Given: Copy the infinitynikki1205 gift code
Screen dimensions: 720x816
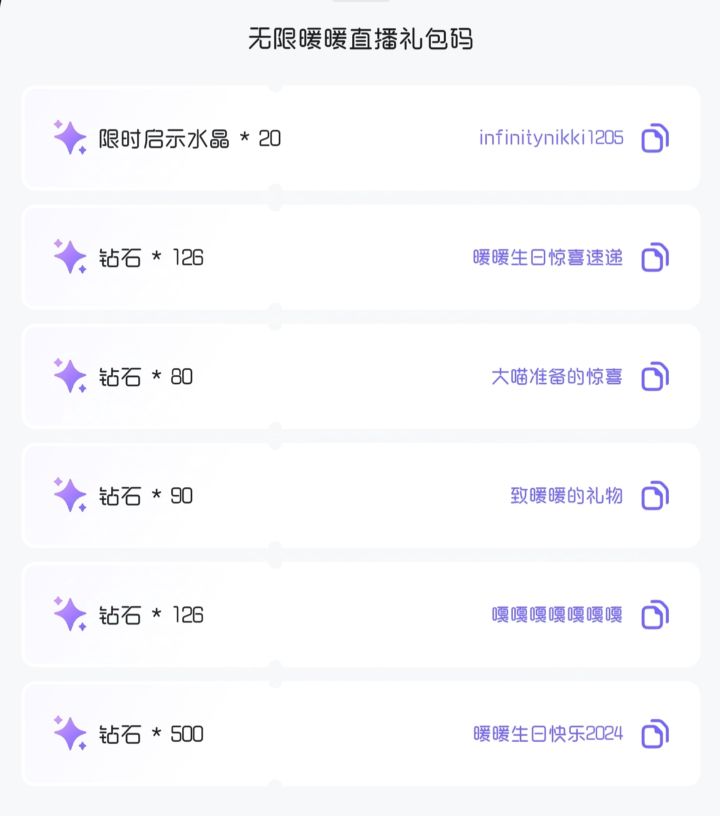Looking at the screenshot, I should click(x=655, y=138).
